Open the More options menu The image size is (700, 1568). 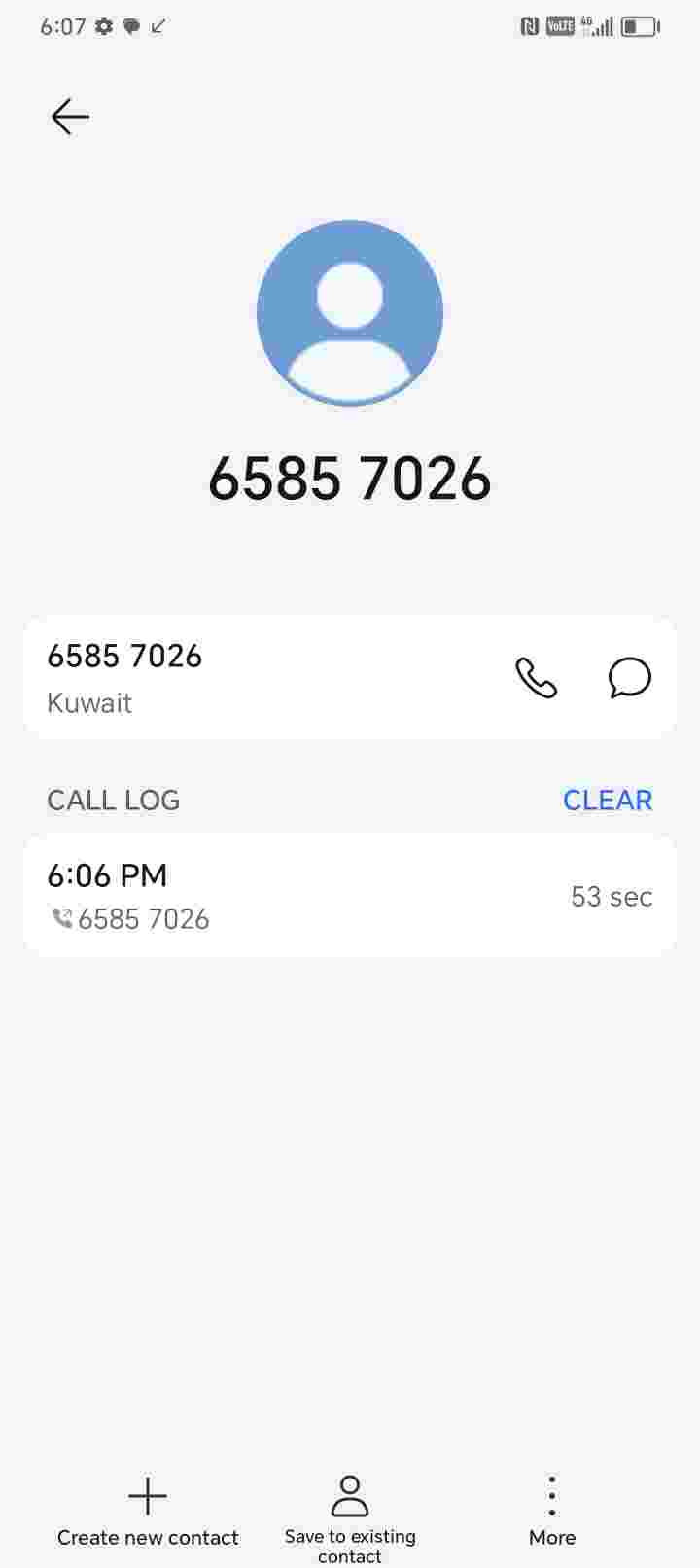click(552, 1510)
